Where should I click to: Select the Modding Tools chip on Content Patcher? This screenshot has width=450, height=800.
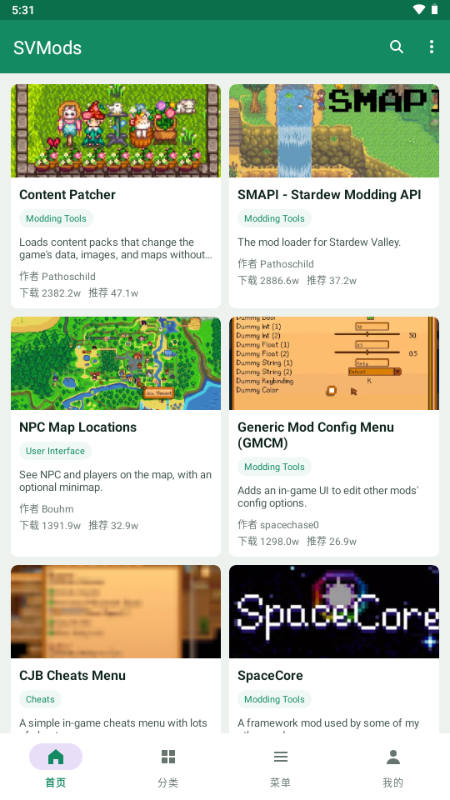click(56, 218)
